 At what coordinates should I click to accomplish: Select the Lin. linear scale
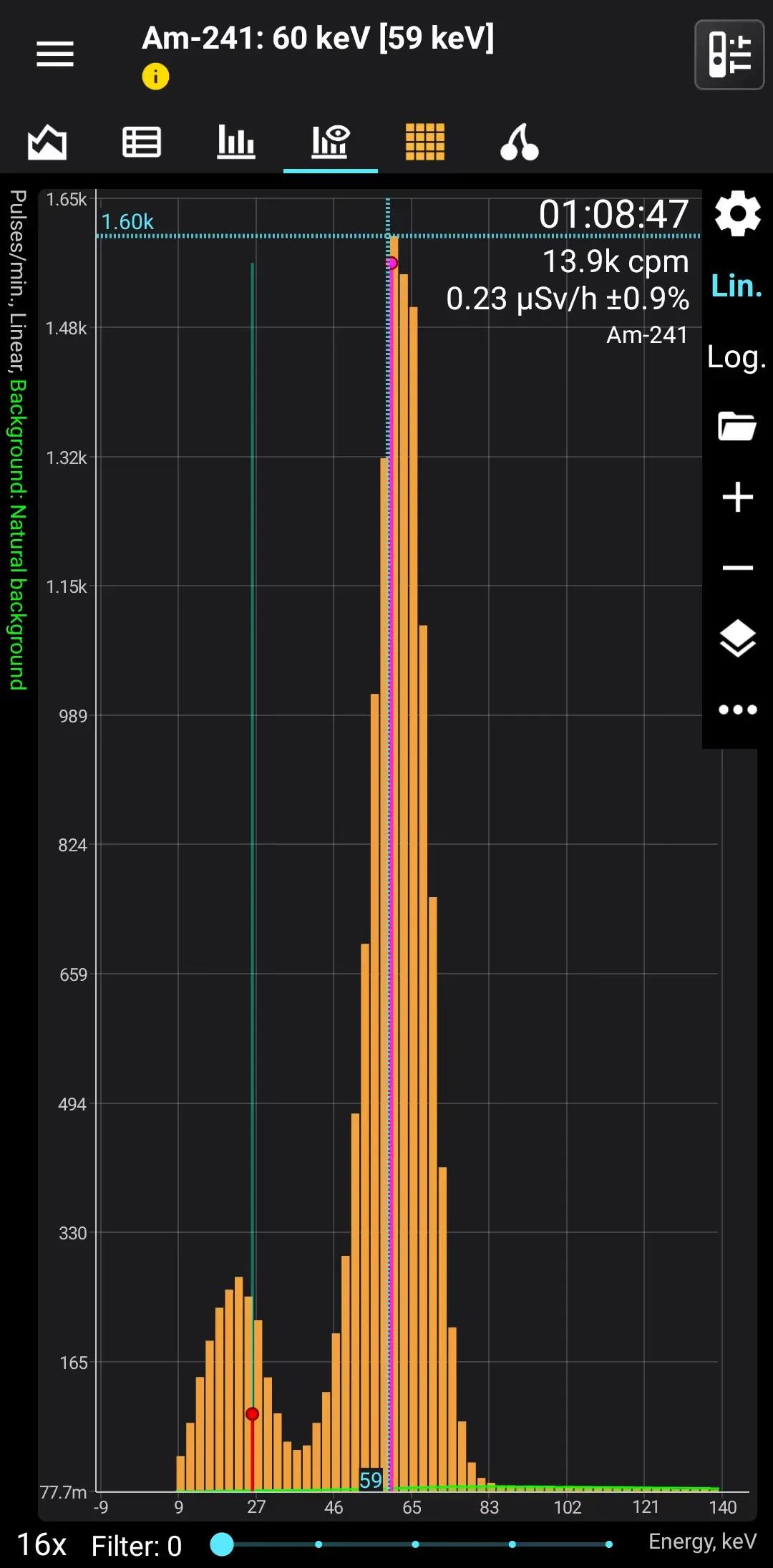(737, 286)
